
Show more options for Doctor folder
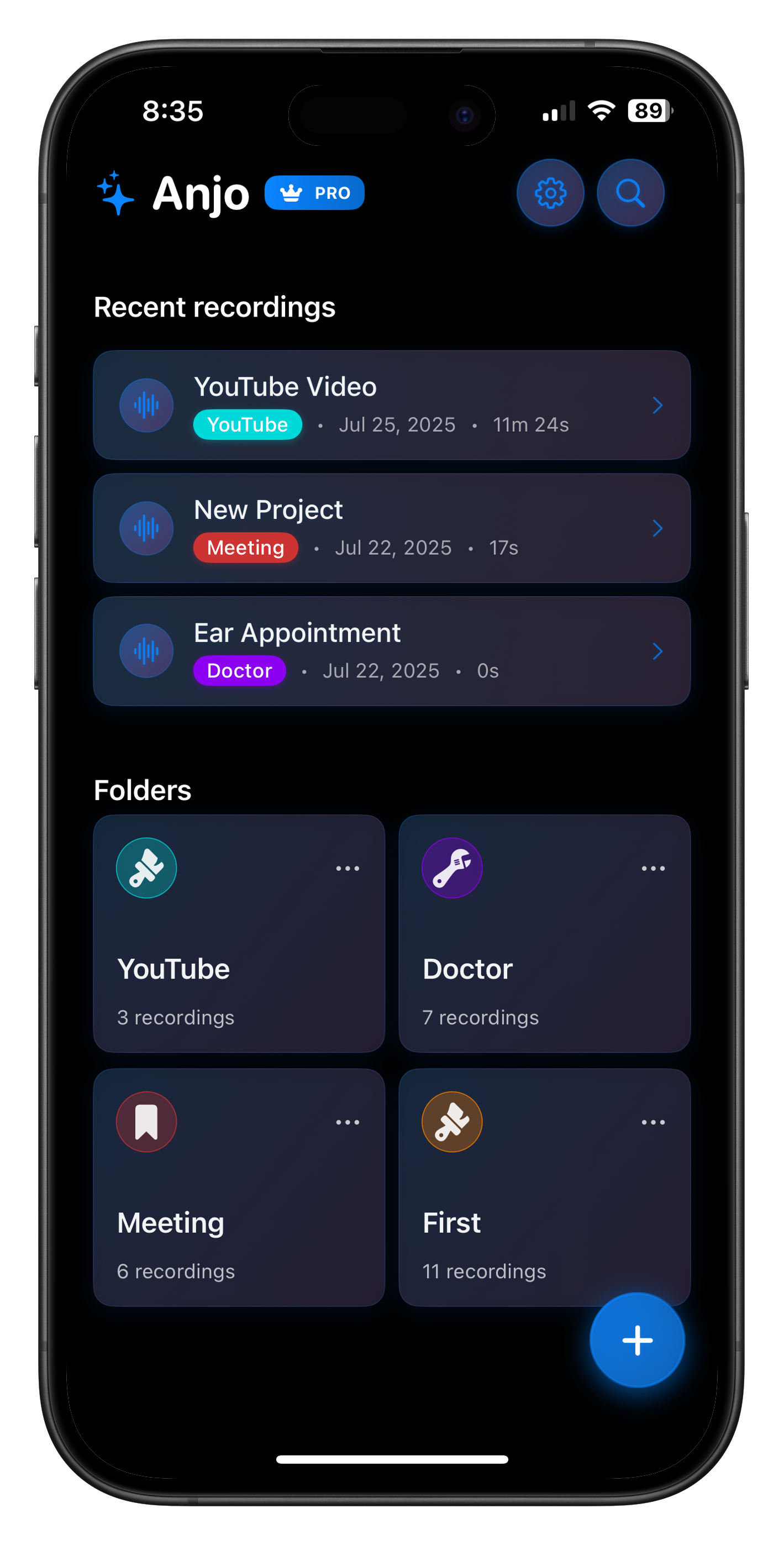coord(653,868)
